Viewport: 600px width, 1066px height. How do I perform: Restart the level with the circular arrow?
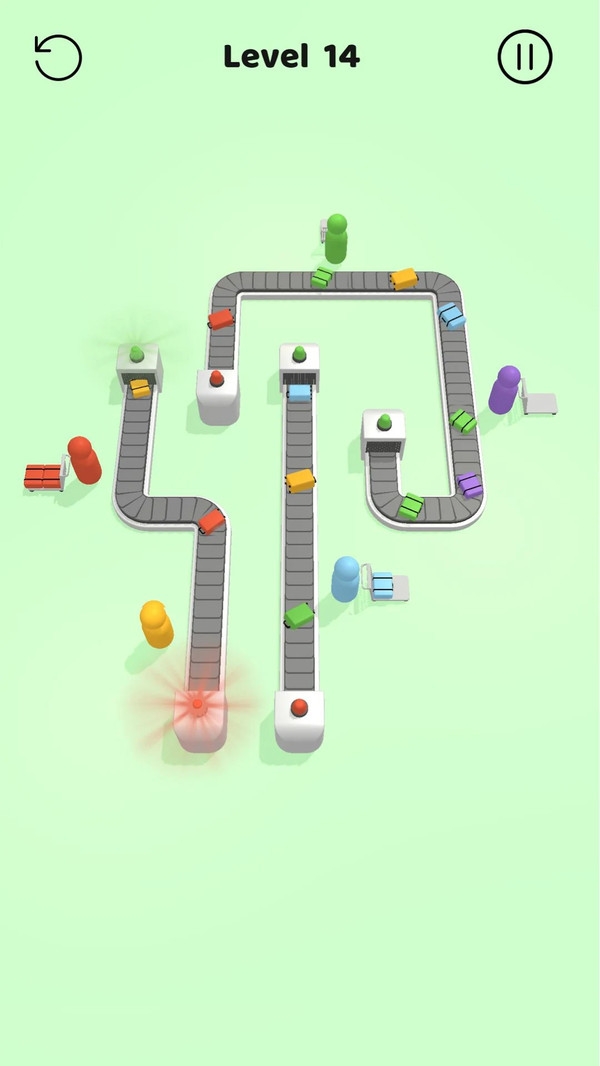pos(57,57)
